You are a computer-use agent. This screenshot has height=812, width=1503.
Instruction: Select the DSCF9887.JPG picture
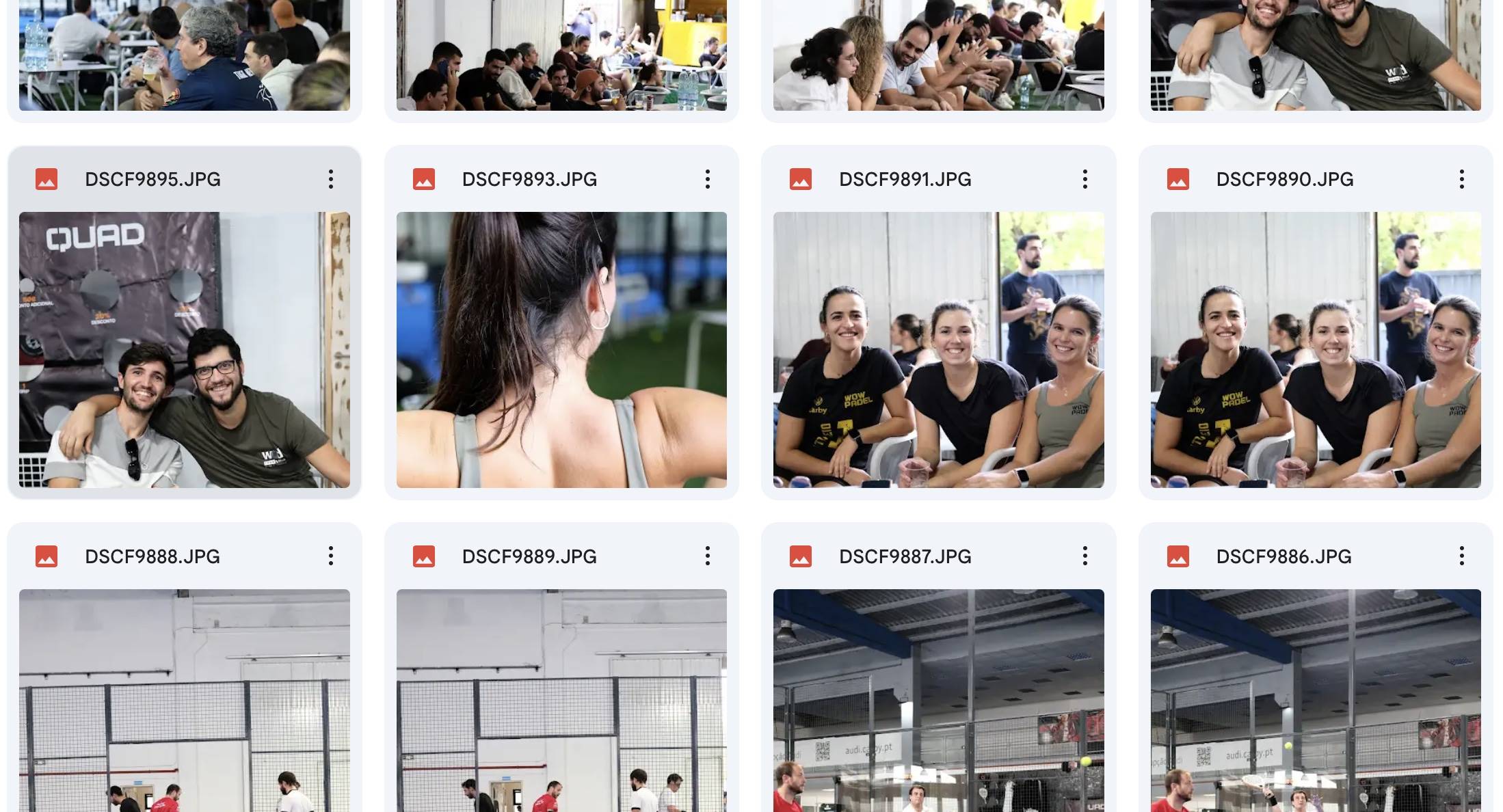[938, 700]
